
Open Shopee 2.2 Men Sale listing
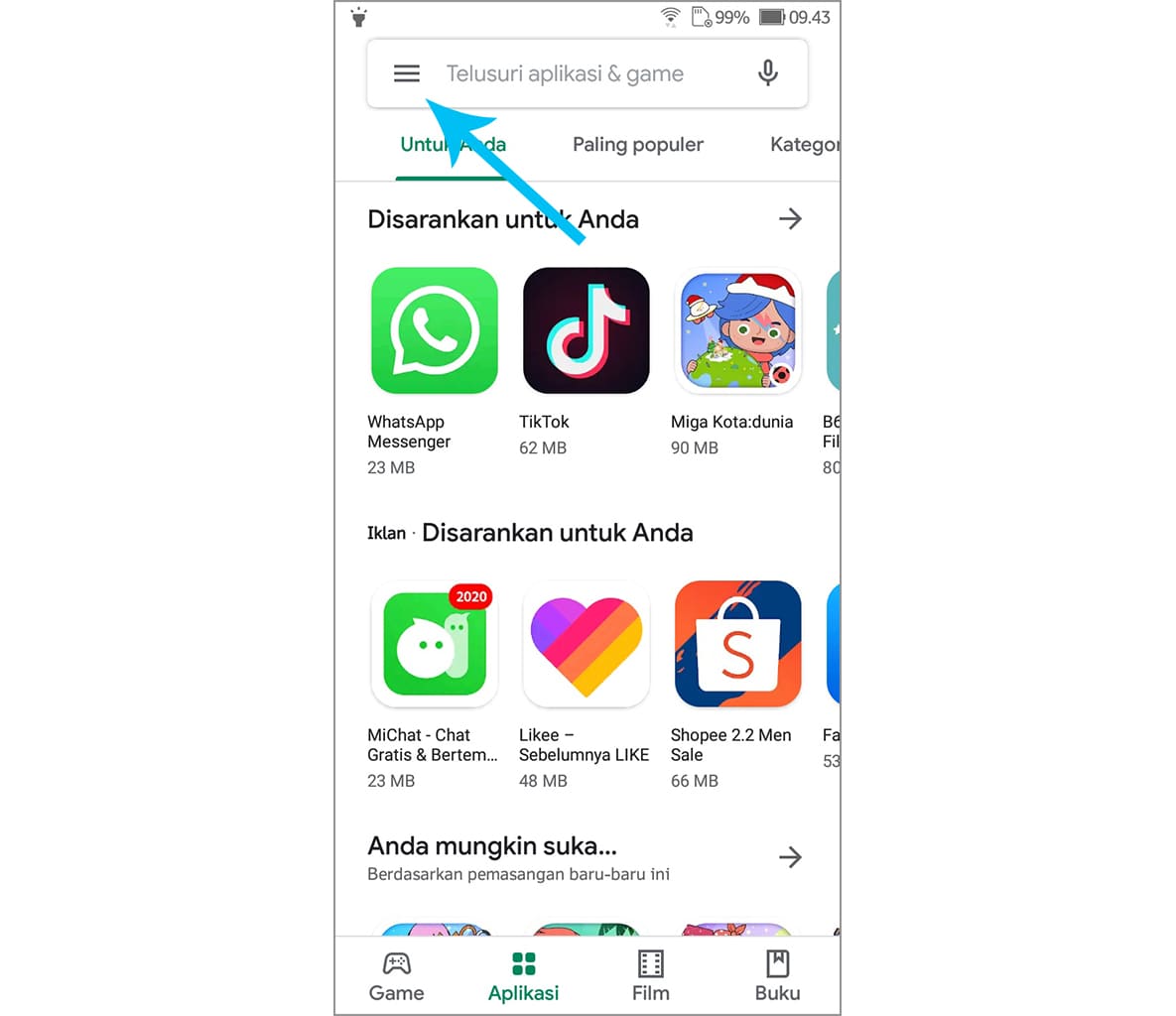[737, 644]
